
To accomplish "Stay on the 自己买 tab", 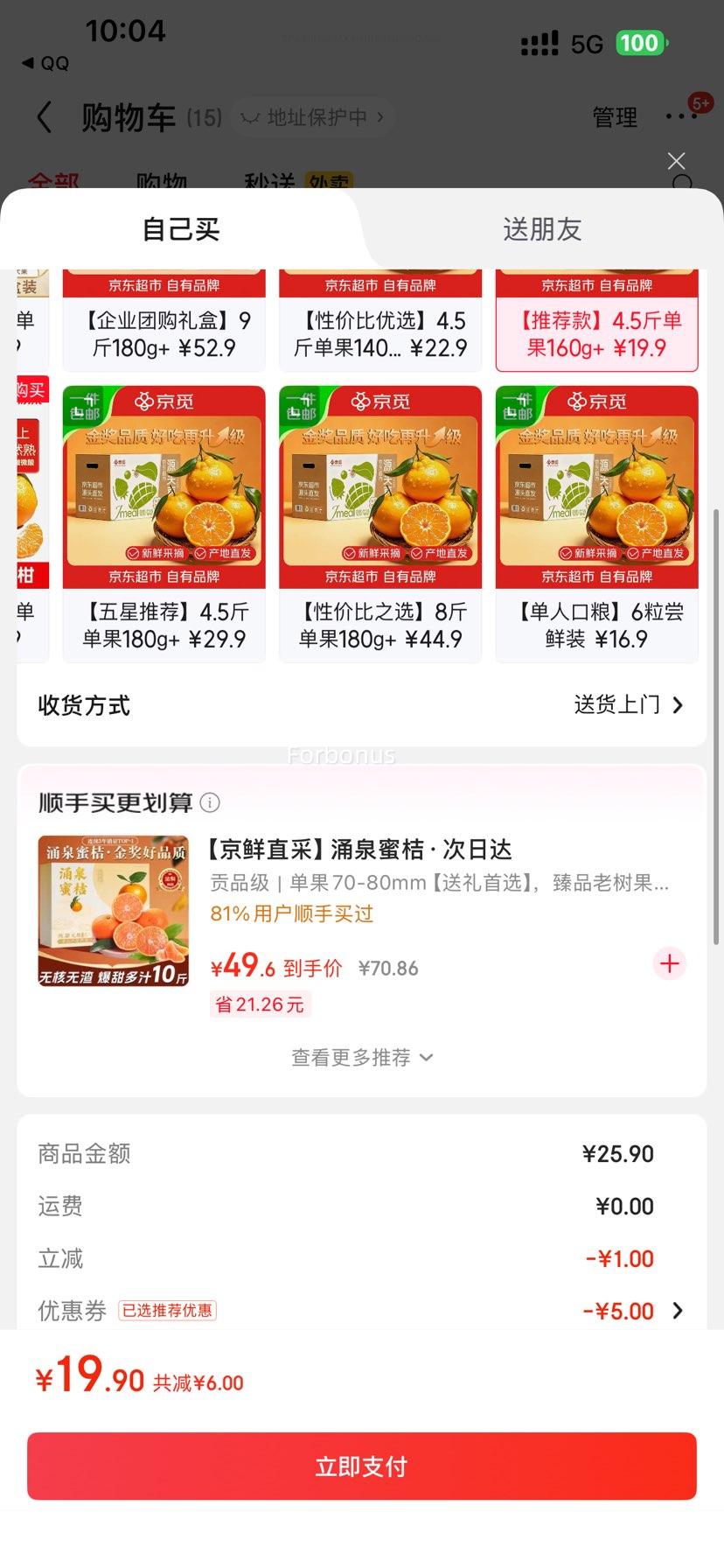I will tap(179, 229).
